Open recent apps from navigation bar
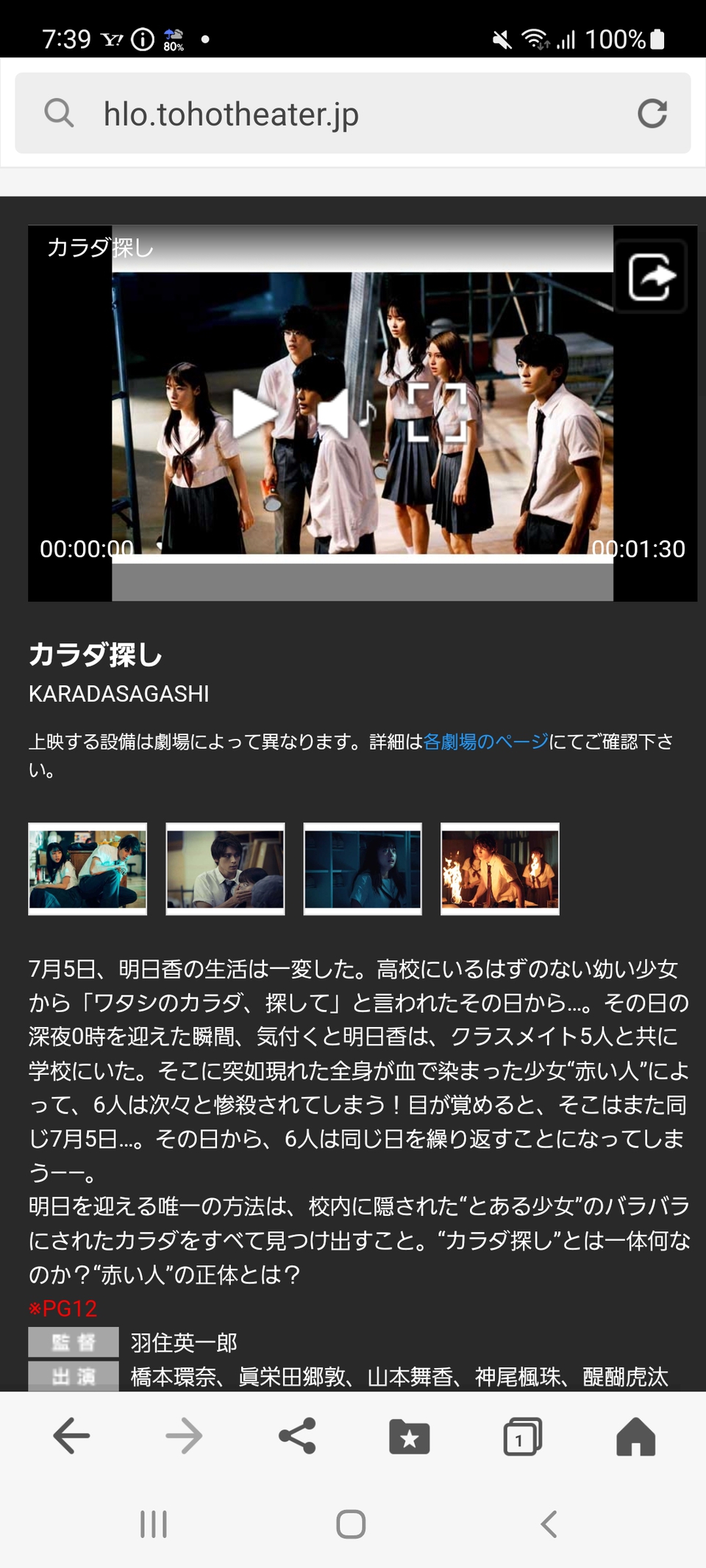The image size is (706, 1568). pyautogui.click(x=154, y=1524)
